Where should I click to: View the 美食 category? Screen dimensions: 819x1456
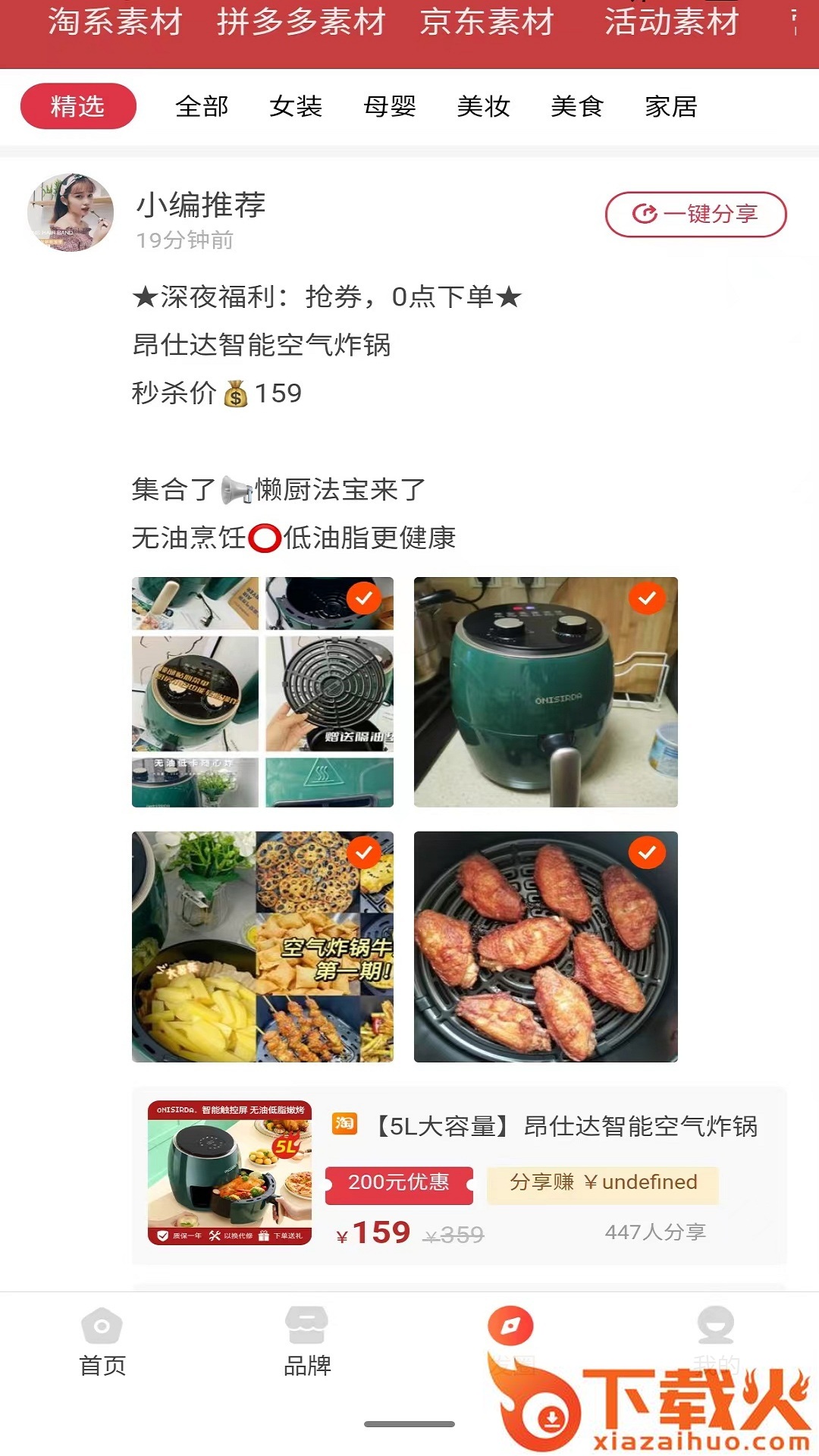click(x=577, y=106)
